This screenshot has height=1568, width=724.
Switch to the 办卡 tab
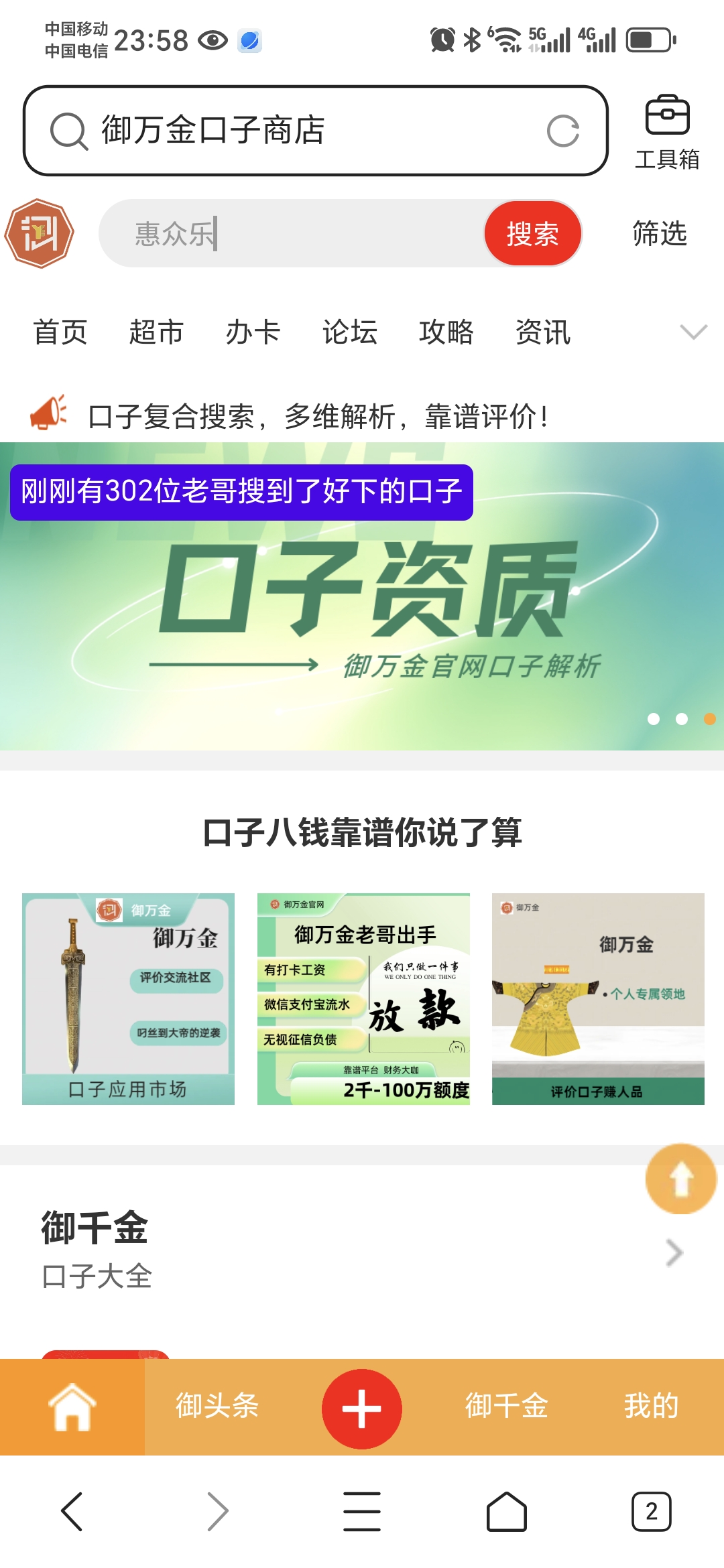(x=253, y=332)
